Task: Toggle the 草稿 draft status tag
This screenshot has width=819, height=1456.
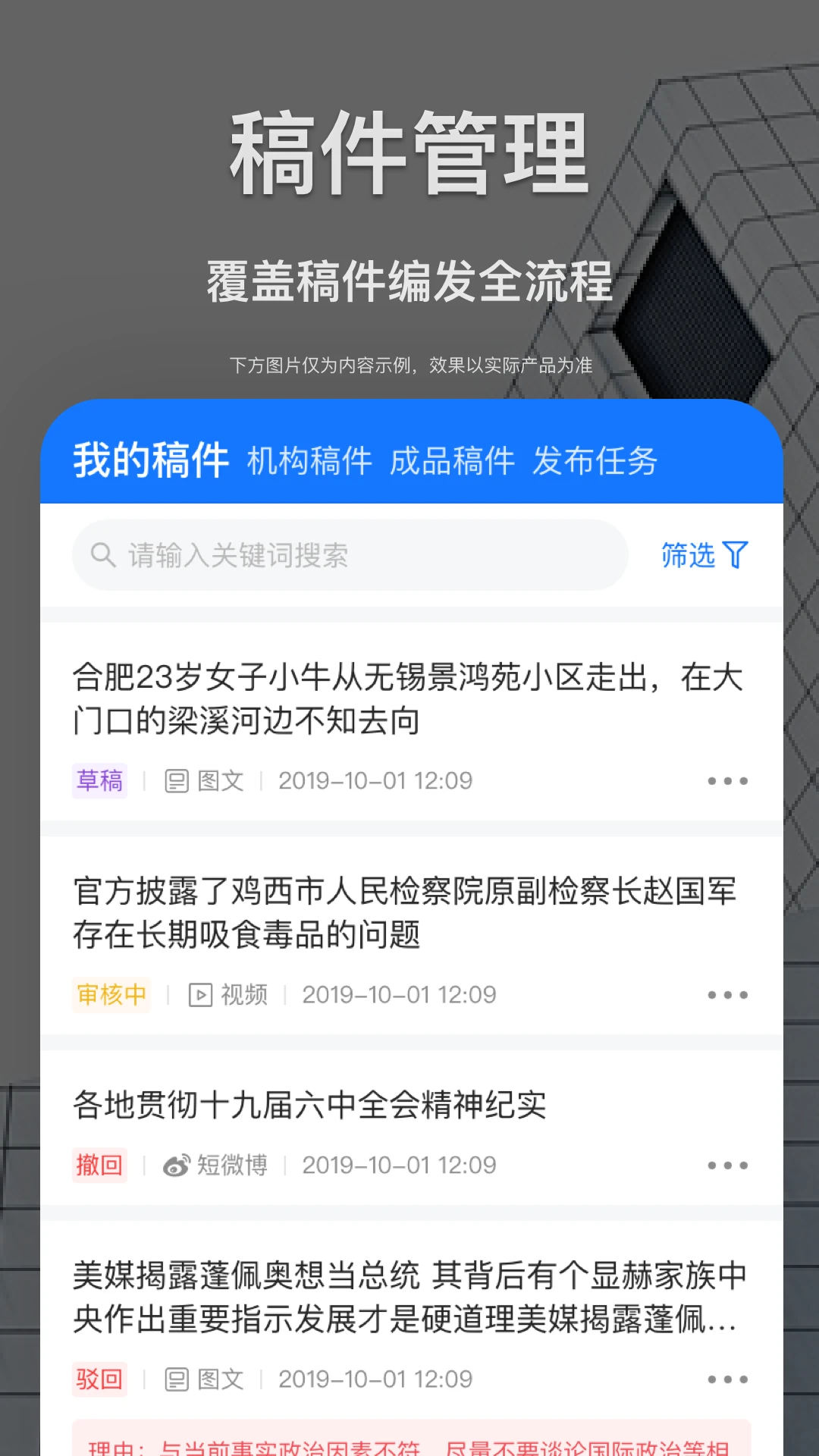Action: pos(99,780)
